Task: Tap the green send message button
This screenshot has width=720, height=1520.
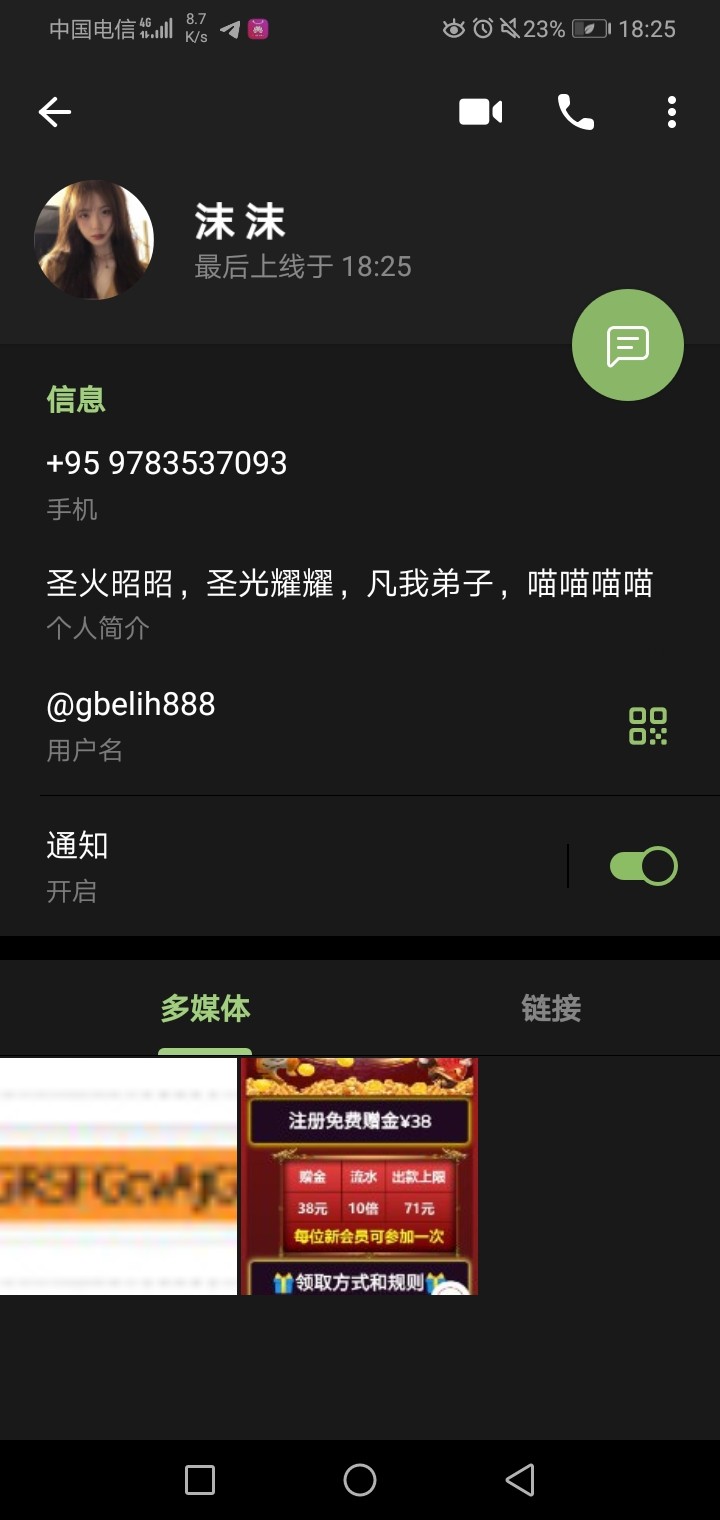Action: point(627,346)
